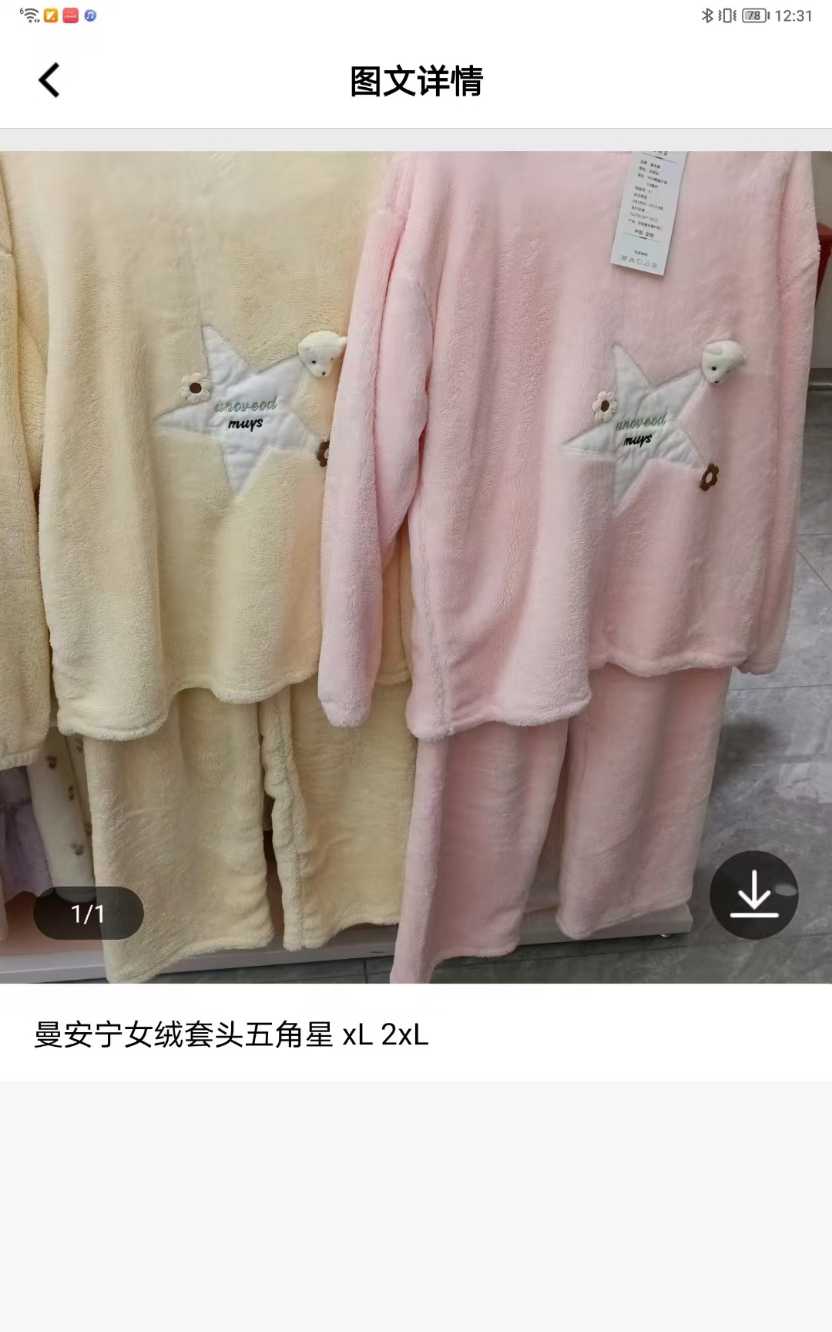The width and height of the screenshot is (832, 1332).
Task: Download the pajama product image
Action: pos(754,895)
